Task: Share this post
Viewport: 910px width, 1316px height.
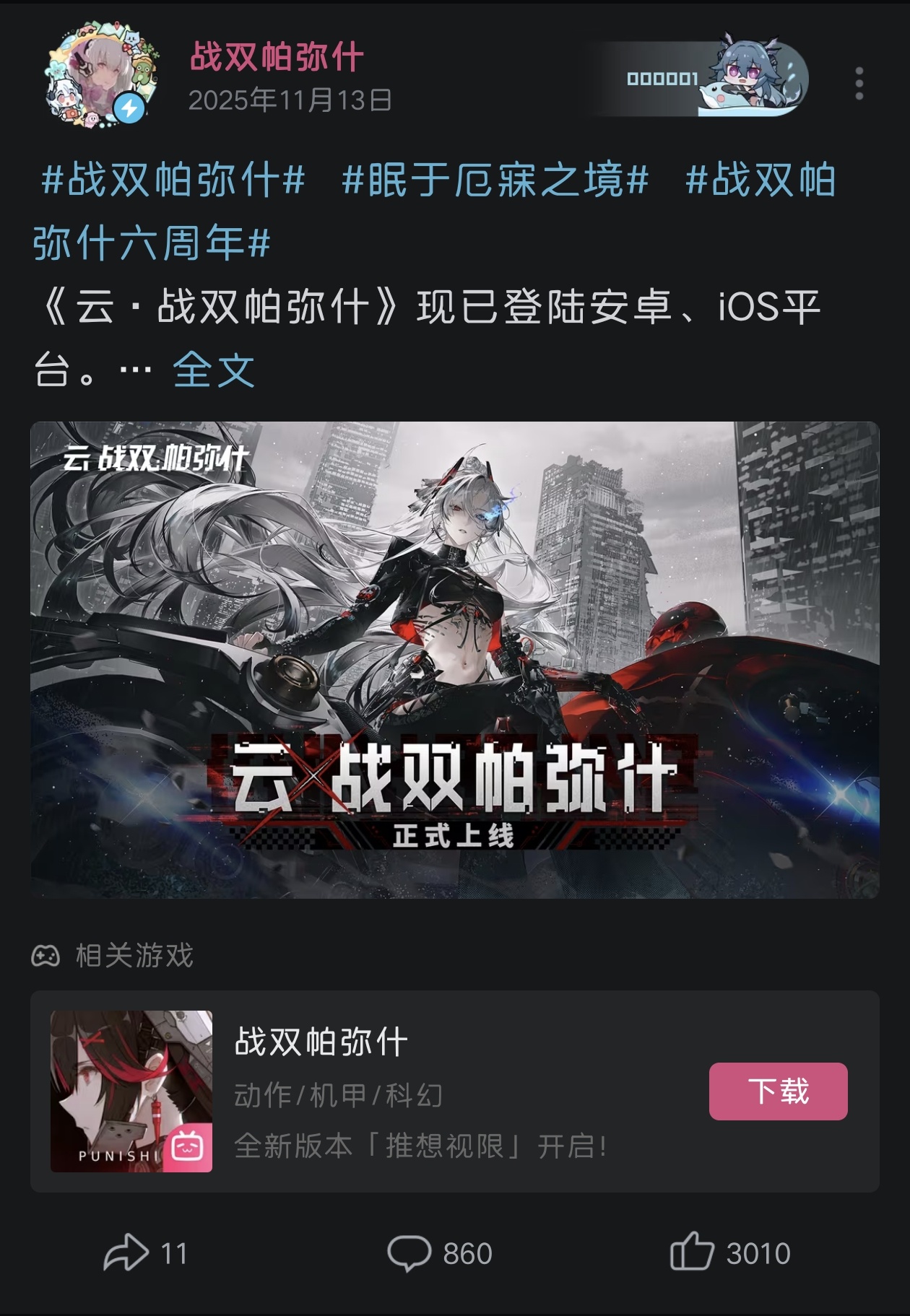Action: pos(144,1252)
